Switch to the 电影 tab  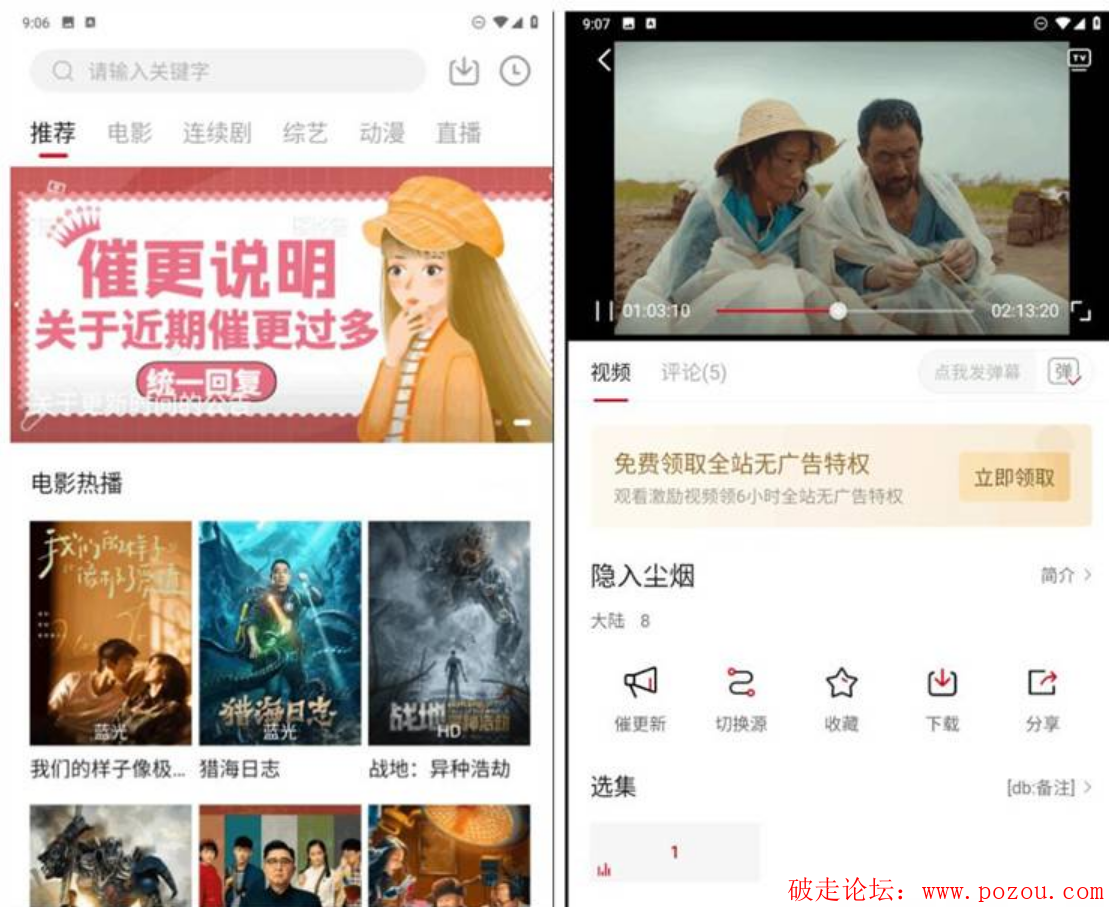click(x=130, y=133)
